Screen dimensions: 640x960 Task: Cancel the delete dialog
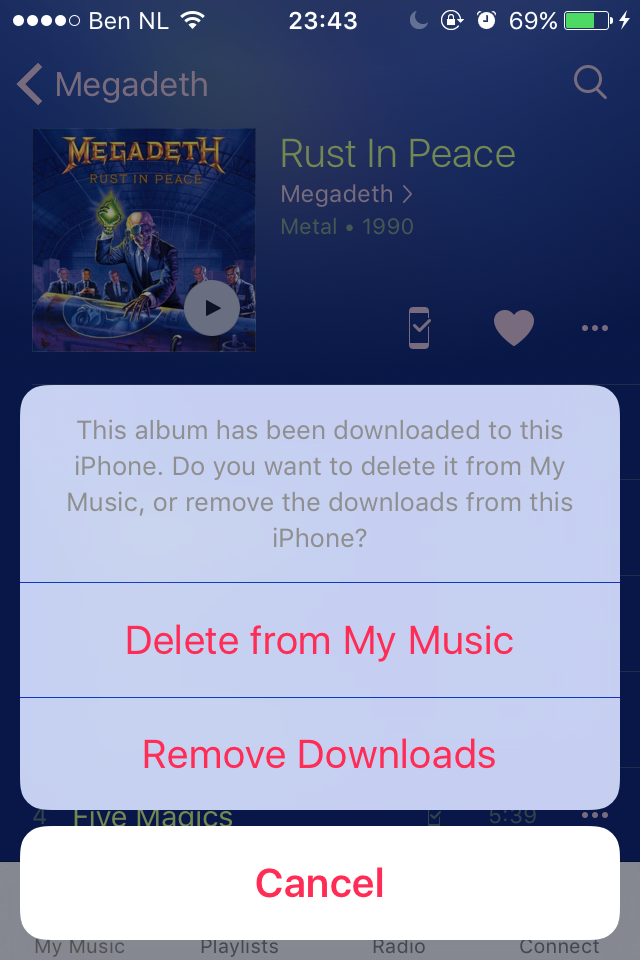pos(320,883)
